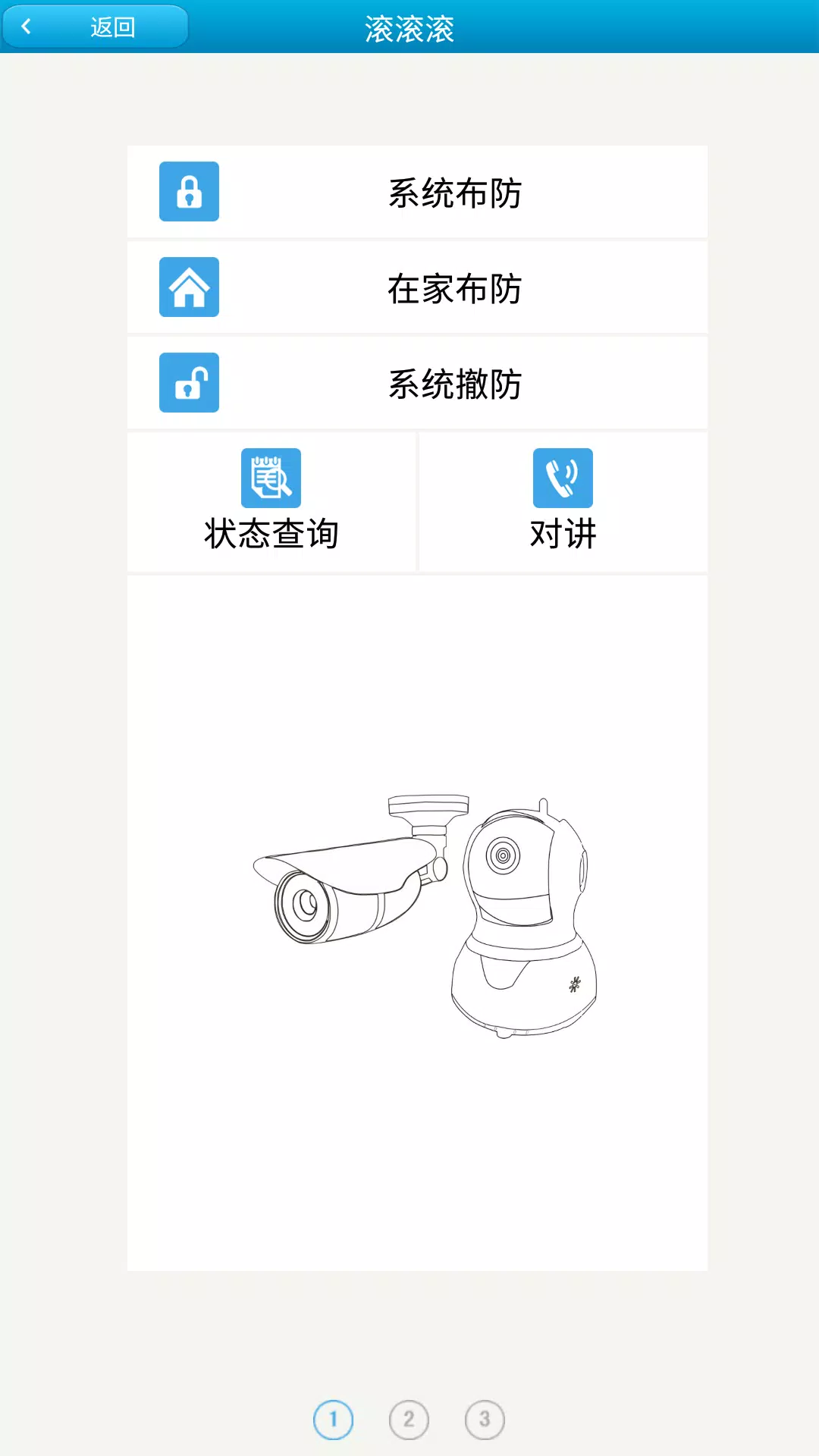This screenshot has height=1456, width=819.
Task: Tap the 返回 back button
Action: (95, 27)
